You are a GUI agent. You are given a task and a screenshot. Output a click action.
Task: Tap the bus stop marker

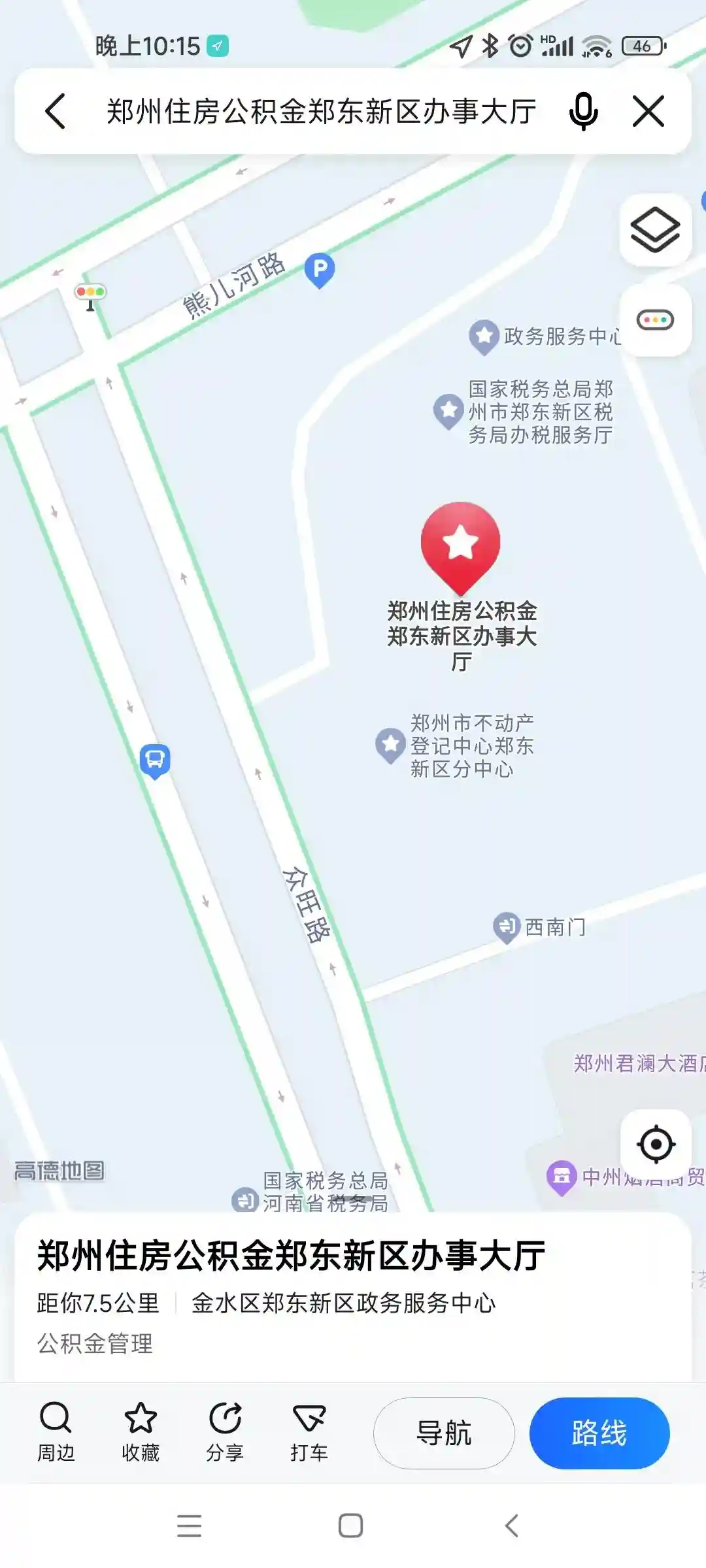tap(155, 760)
